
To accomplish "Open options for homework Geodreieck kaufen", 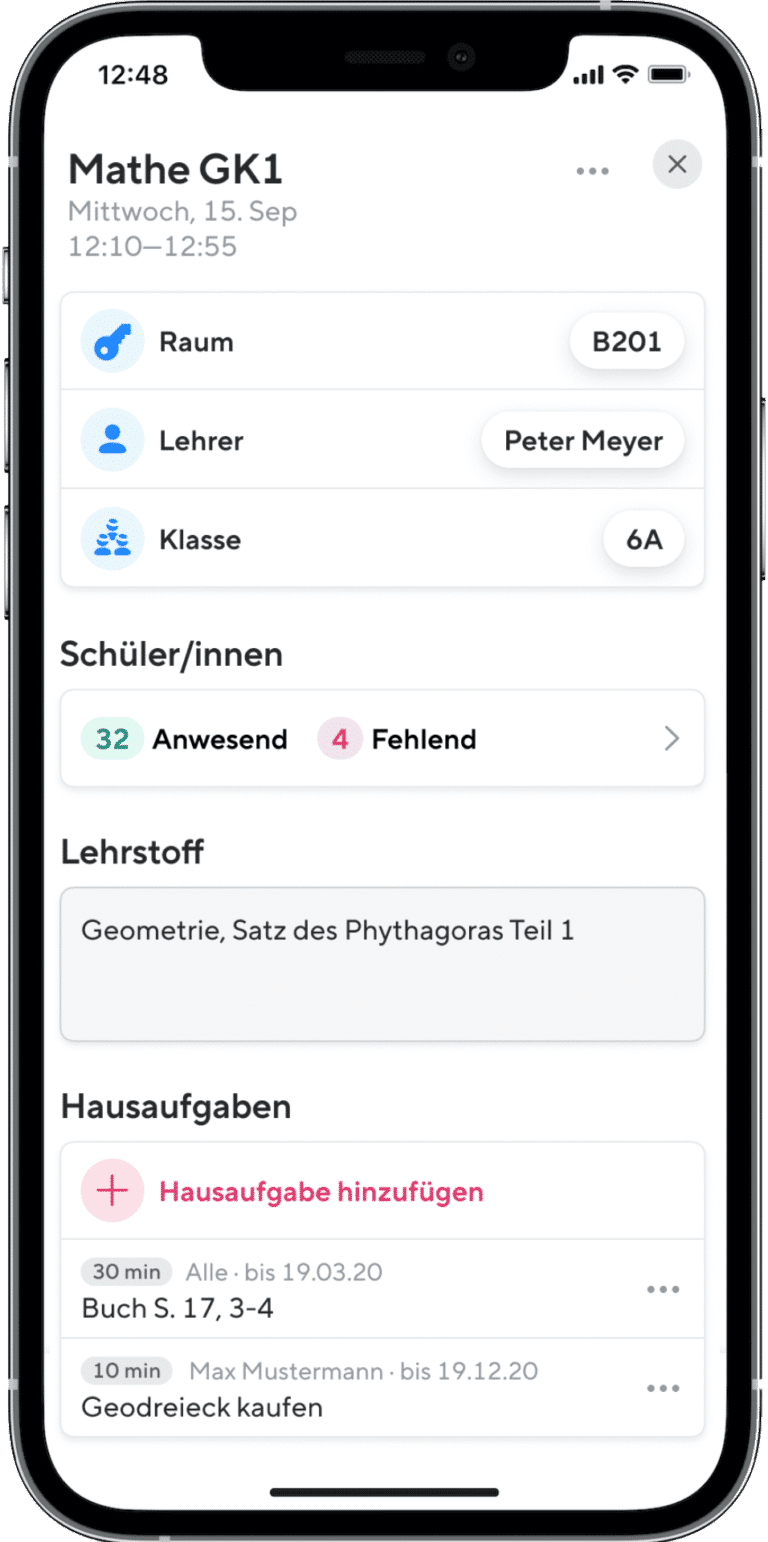I will 662,1387.
